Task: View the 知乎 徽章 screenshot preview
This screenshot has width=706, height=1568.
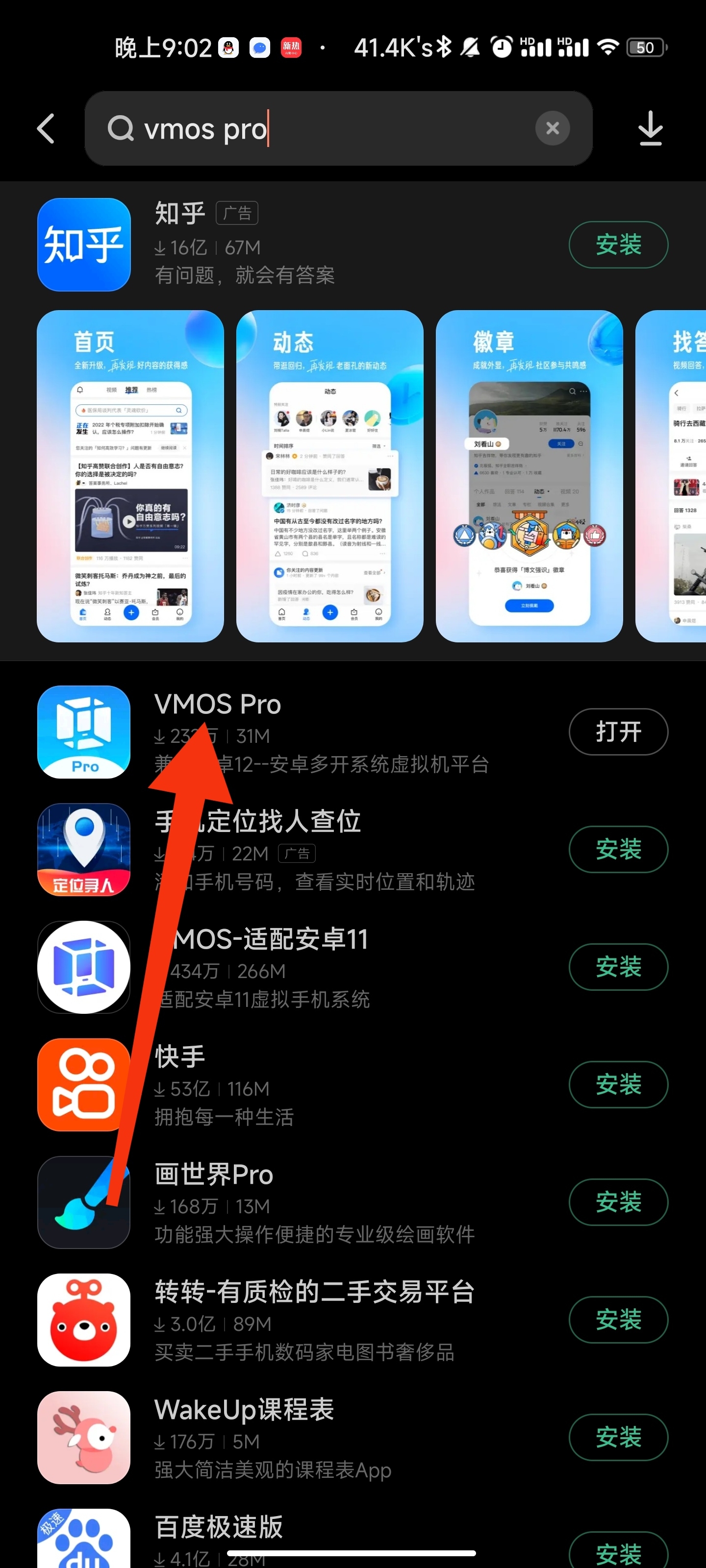Action: pyautogui.click(x=529, y=475)
